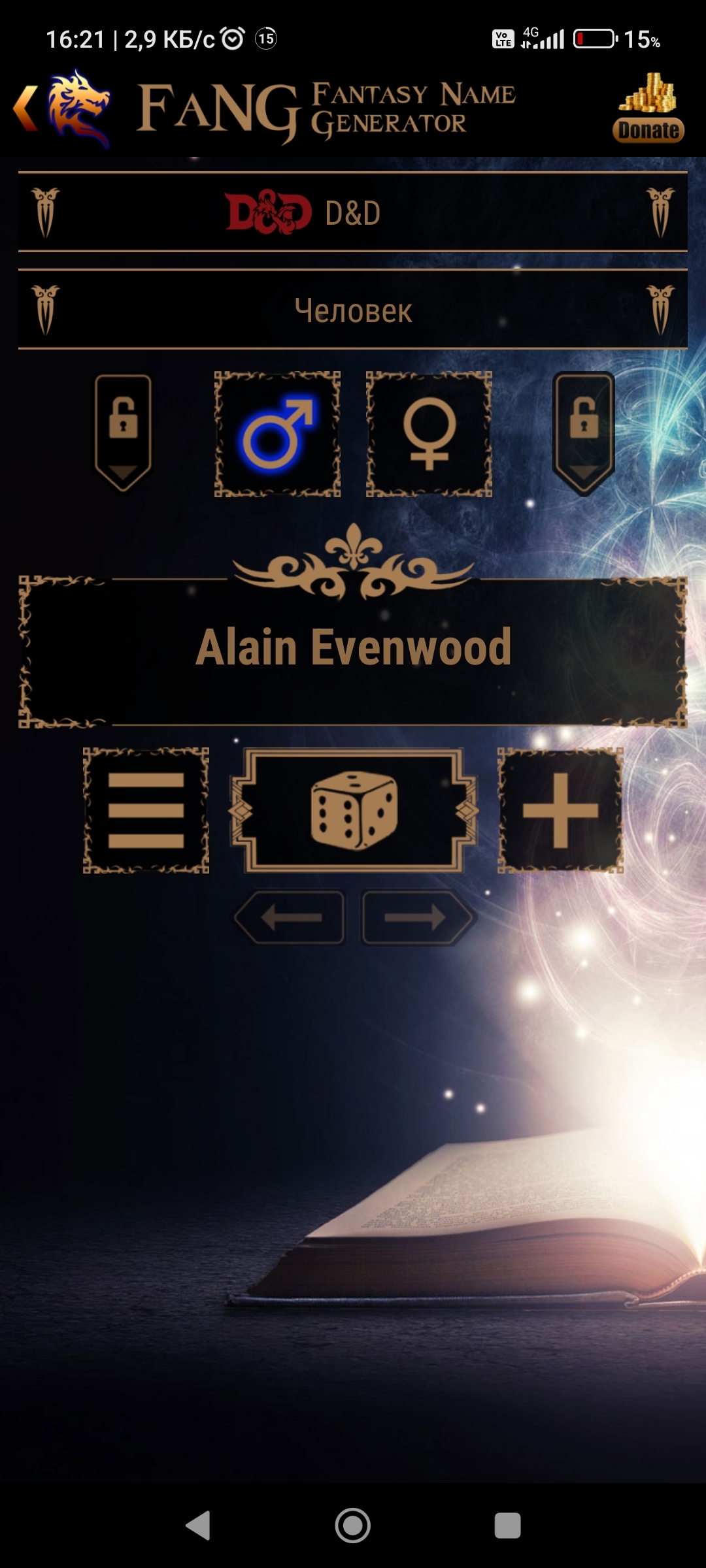
Task: Select the female gender symbol
Action: 429,434
